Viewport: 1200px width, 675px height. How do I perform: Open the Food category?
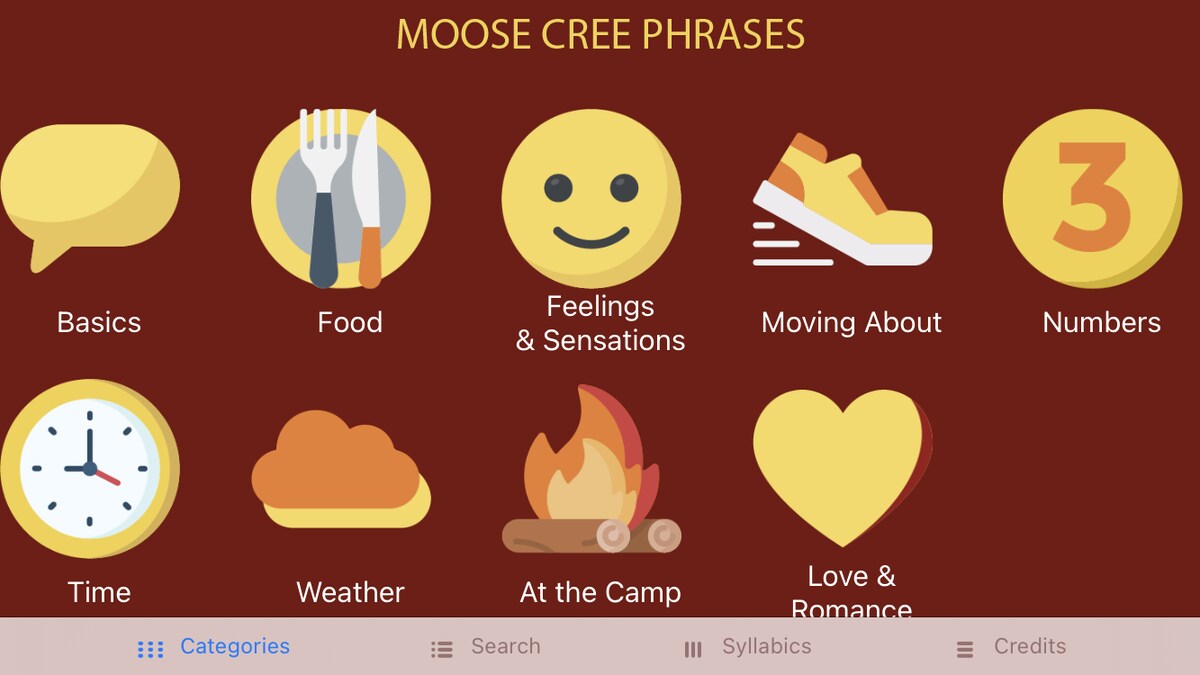[x=341, y=200]
